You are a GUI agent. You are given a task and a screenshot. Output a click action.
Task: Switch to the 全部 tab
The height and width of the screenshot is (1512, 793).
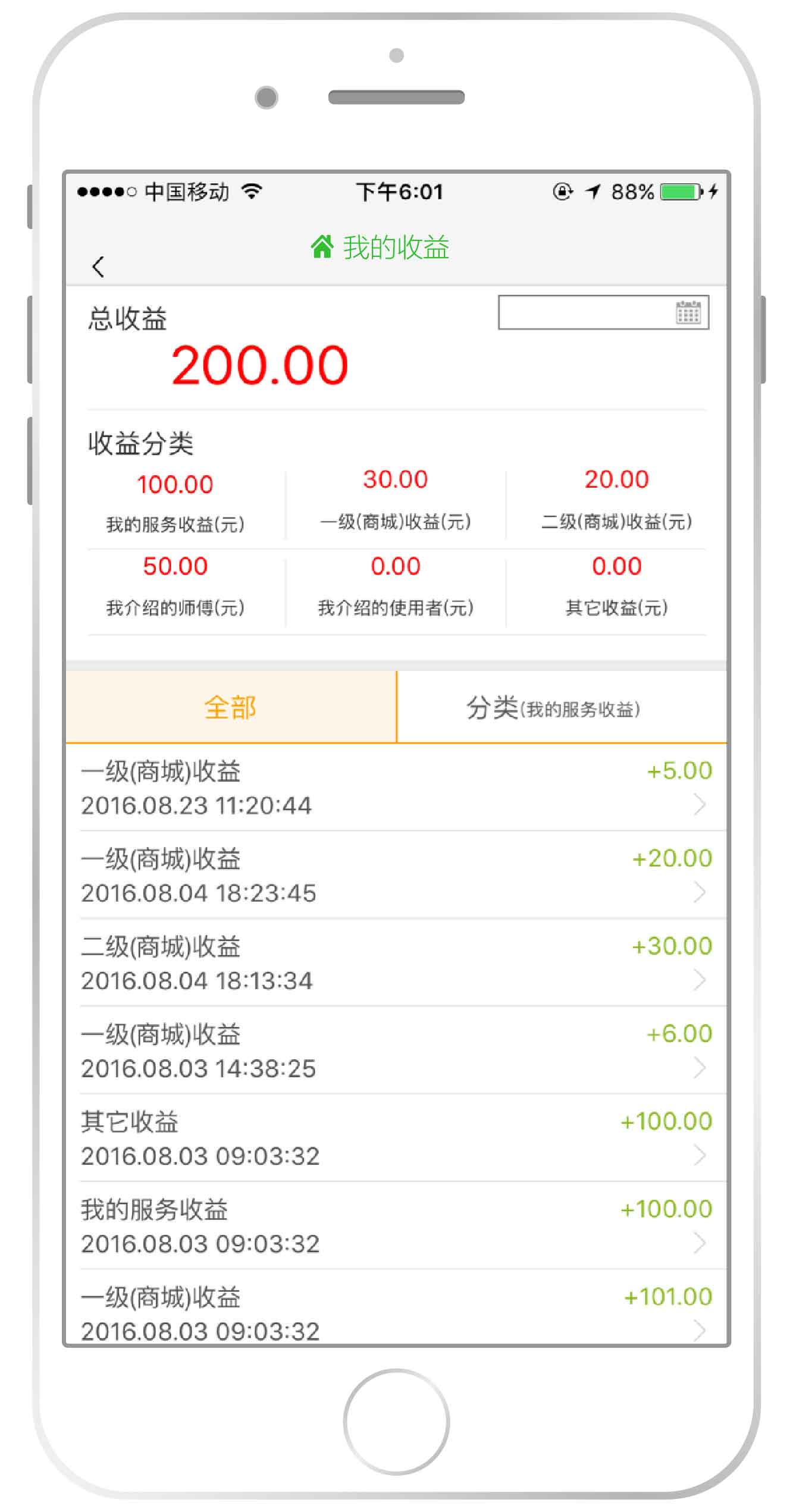(231, 707)
